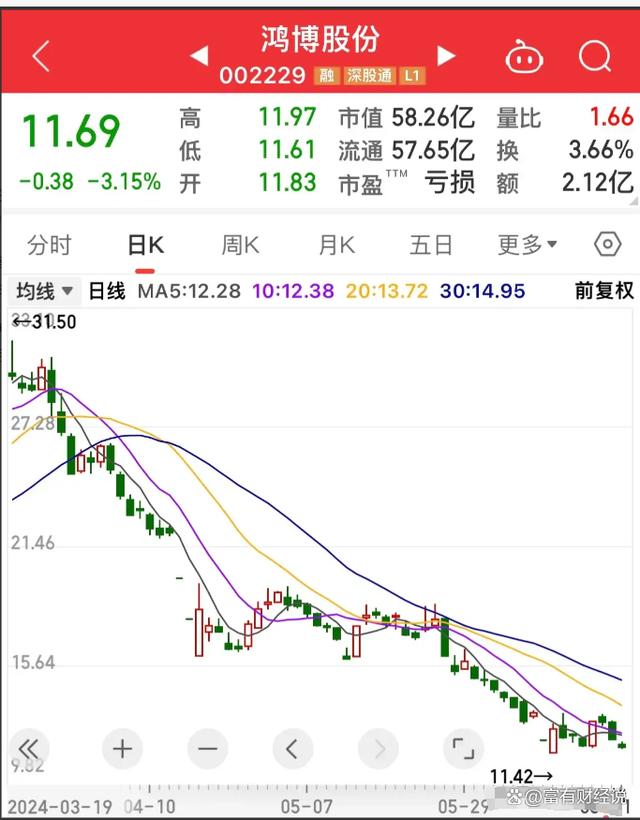This screenshot has height=820, width=640.
Task: Go back from the stock page
Action: pyautogui.click(x=41, y=56)
